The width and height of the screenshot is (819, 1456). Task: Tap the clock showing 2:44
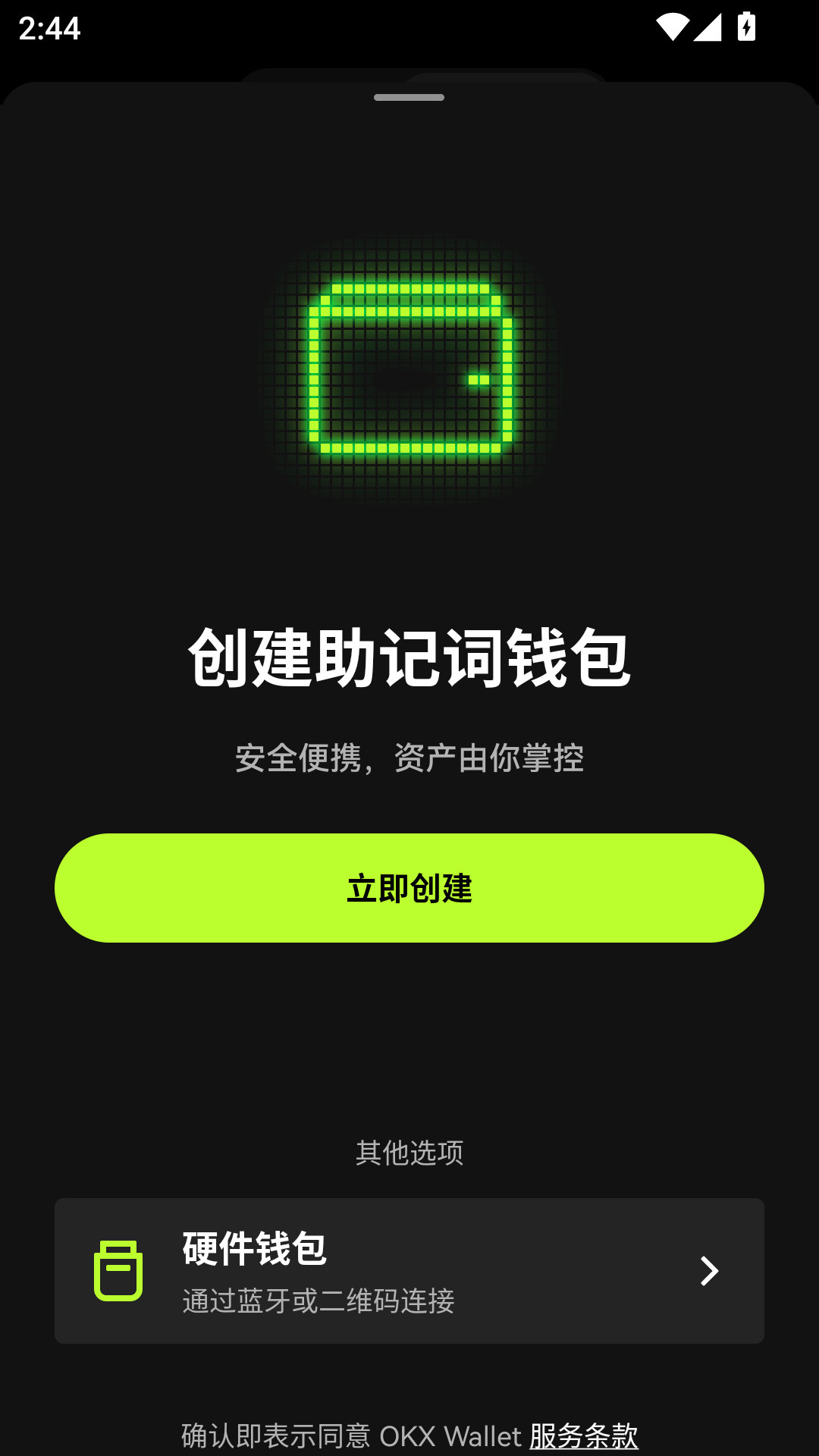tap(51, 29)
